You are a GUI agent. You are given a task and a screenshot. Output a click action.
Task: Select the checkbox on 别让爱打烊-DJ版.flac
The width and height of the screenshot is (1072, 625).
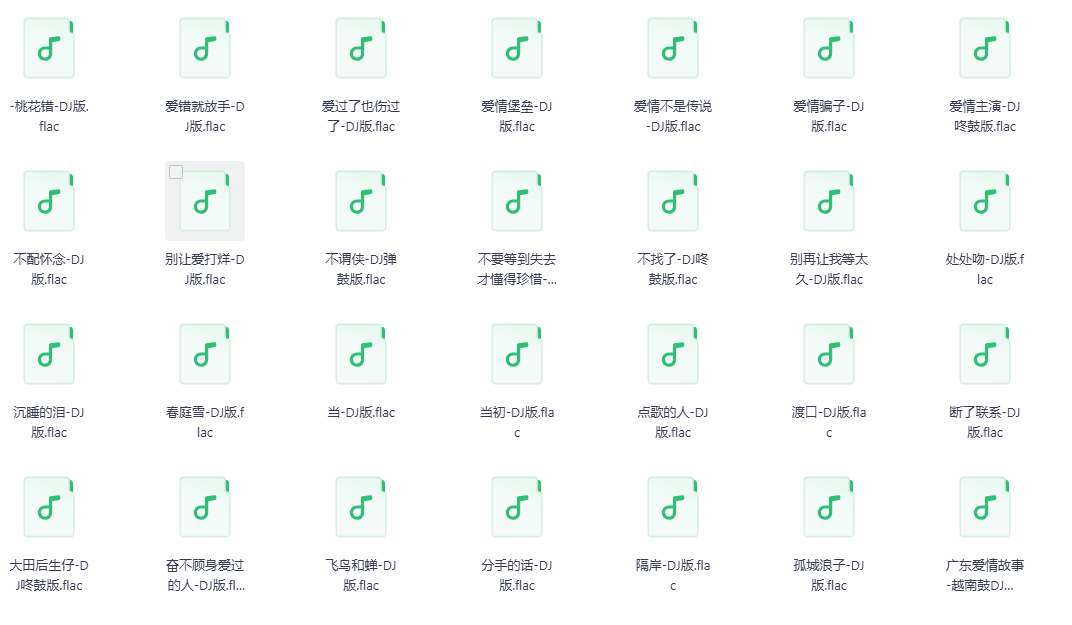click(176, 172)
